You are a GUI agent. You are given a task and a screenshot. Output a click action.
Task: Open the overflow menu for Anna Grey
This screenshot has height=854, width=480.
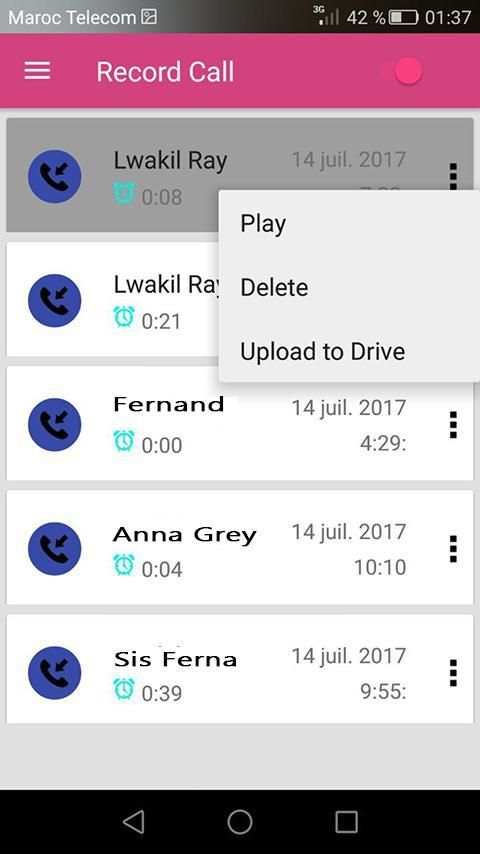tap(453, 549)
